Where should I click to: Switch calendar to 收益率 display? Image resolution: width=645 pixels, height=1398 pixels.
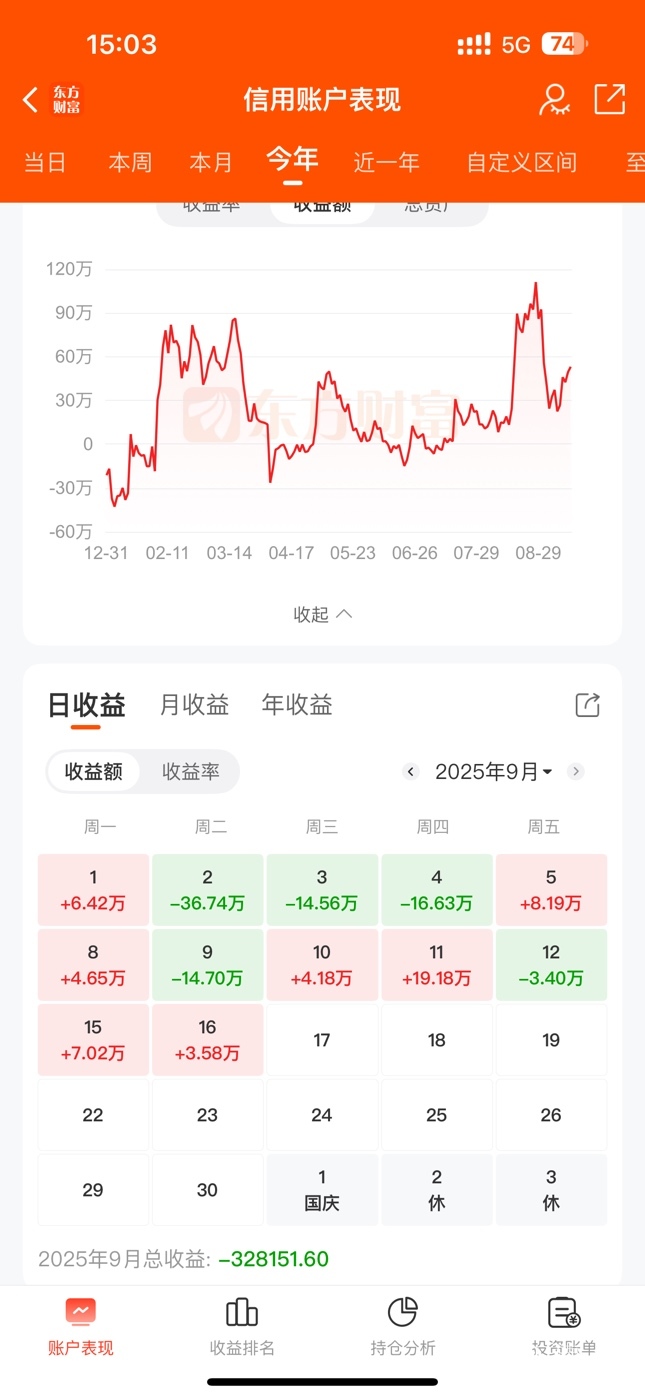click(190, 771)
